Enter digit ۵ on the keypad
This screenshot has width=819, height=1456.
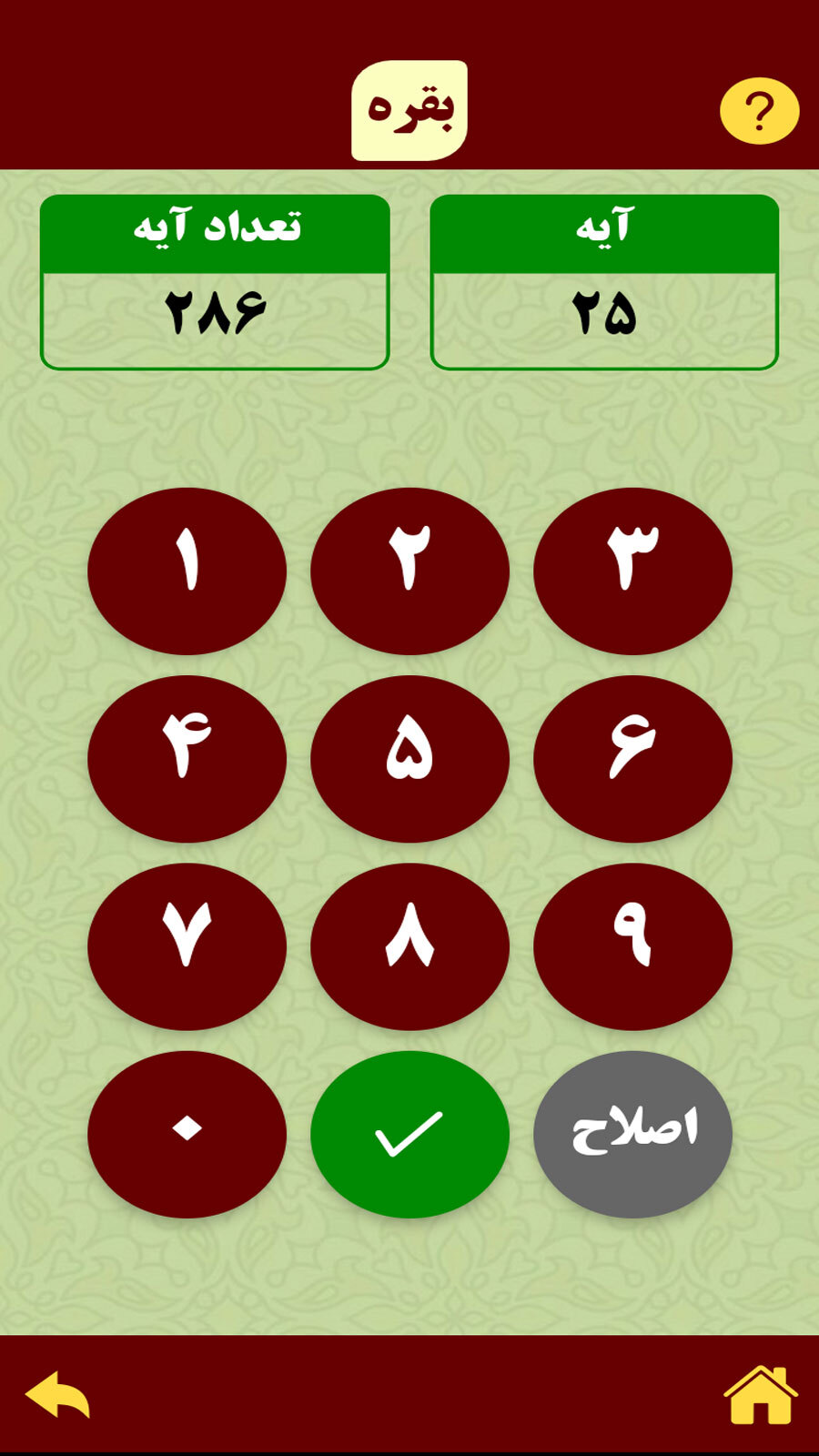point(409,759)
